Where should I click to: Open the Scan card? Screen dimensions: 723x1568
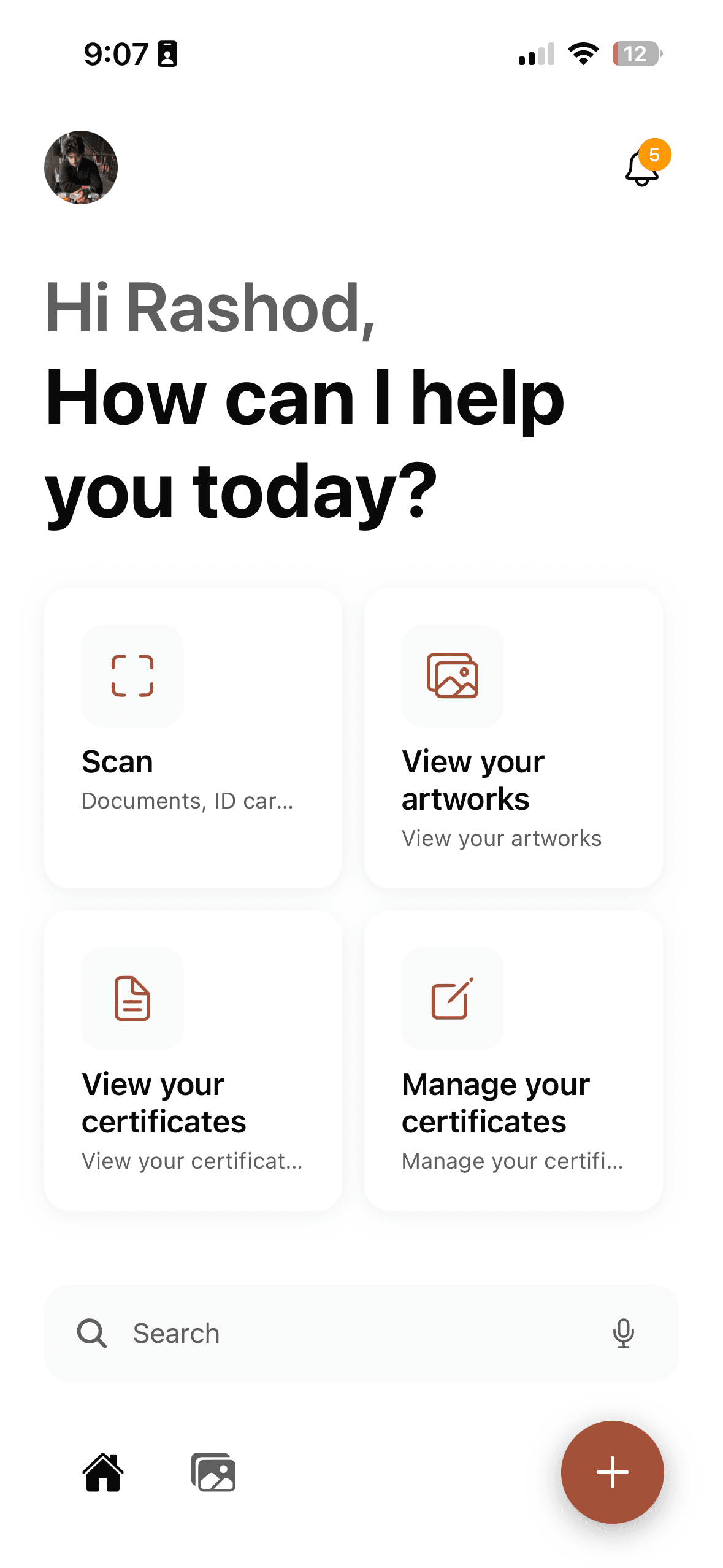pos(193,737)
